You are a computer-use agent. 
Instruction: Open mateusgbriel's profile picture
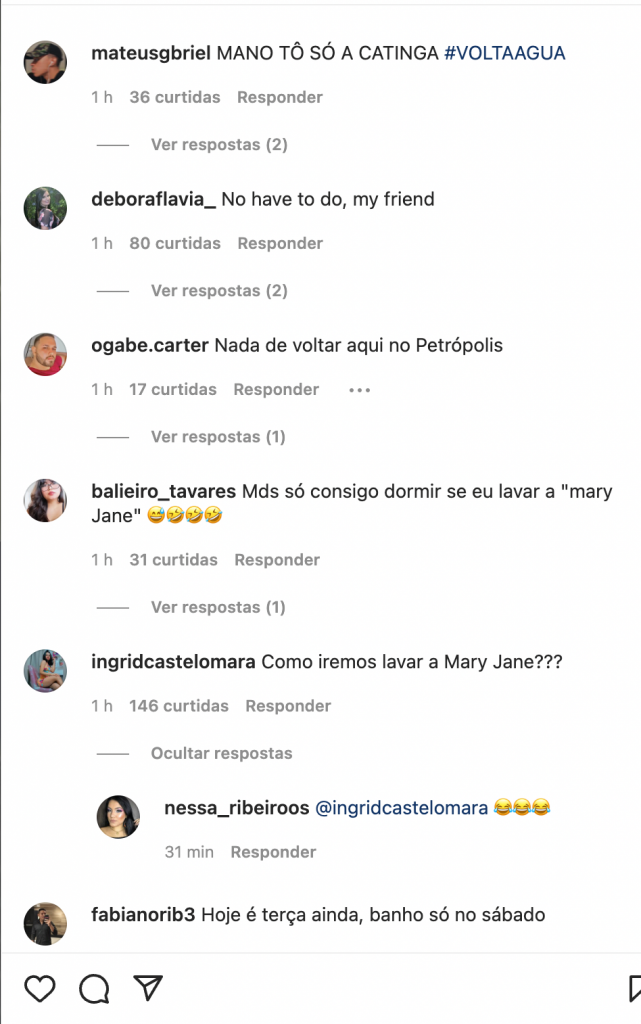(45, 62)
